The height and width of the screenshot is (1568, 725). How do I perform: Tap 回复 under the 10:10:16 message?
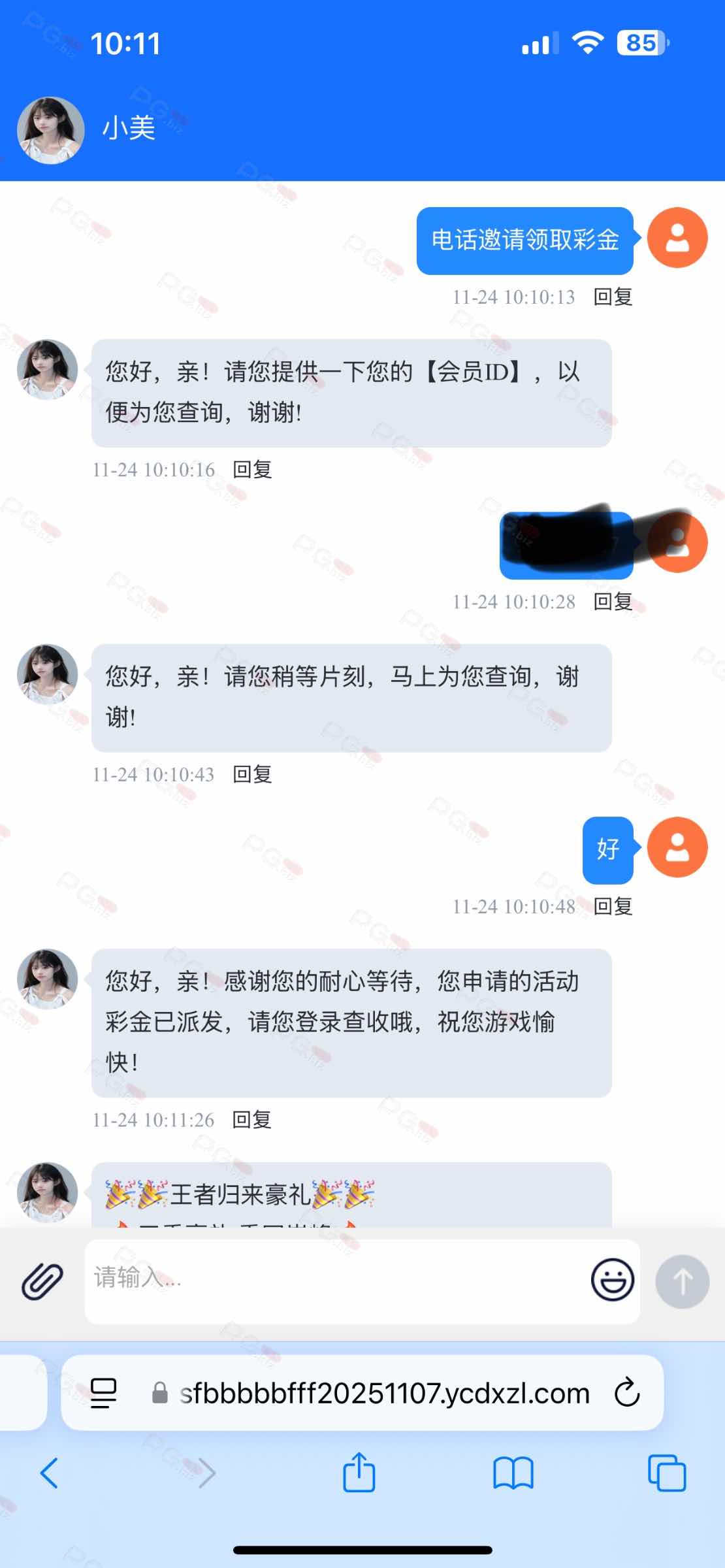pos(252,470)
